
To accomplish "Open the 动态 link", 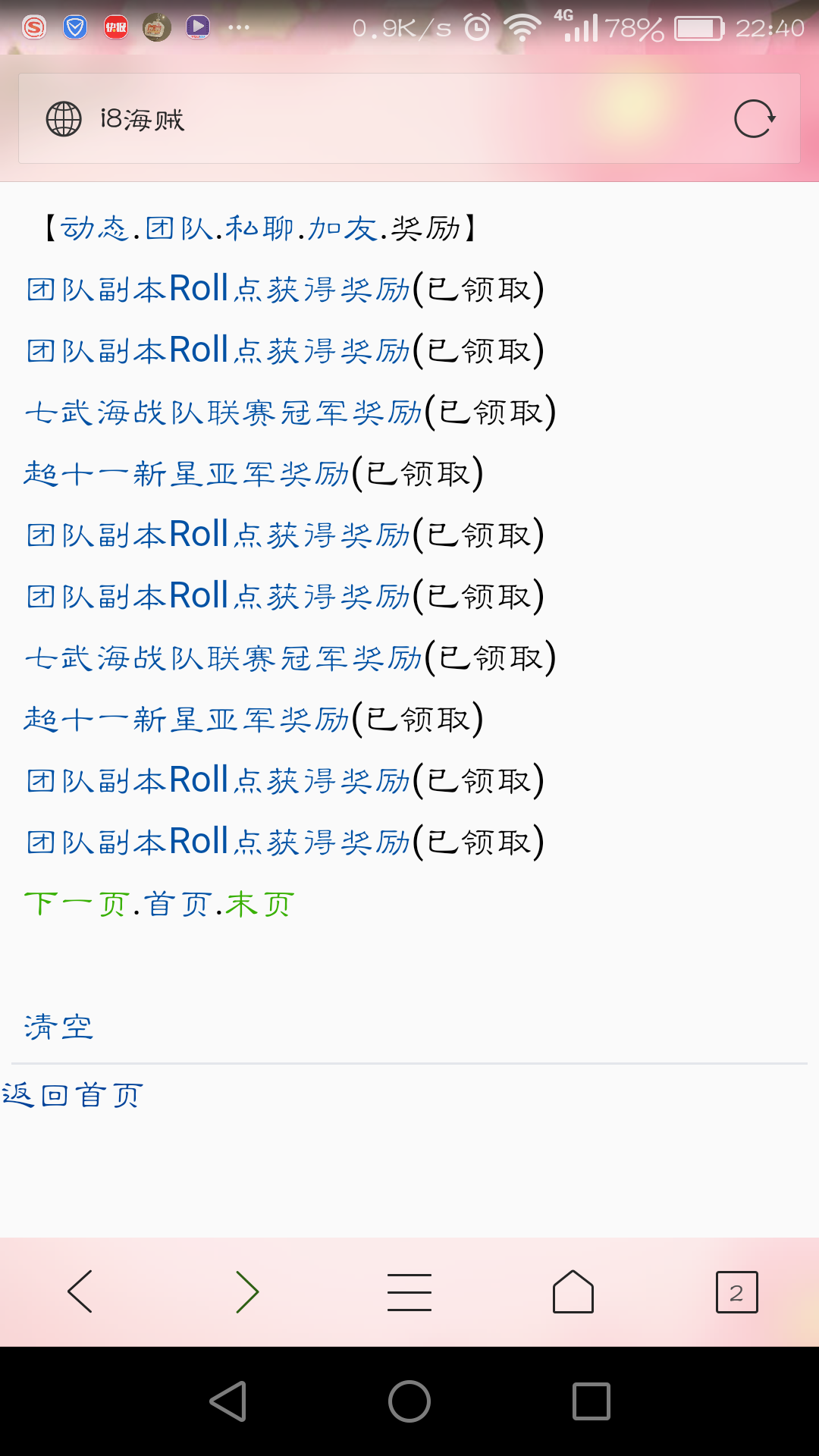I will click(95, 227).
